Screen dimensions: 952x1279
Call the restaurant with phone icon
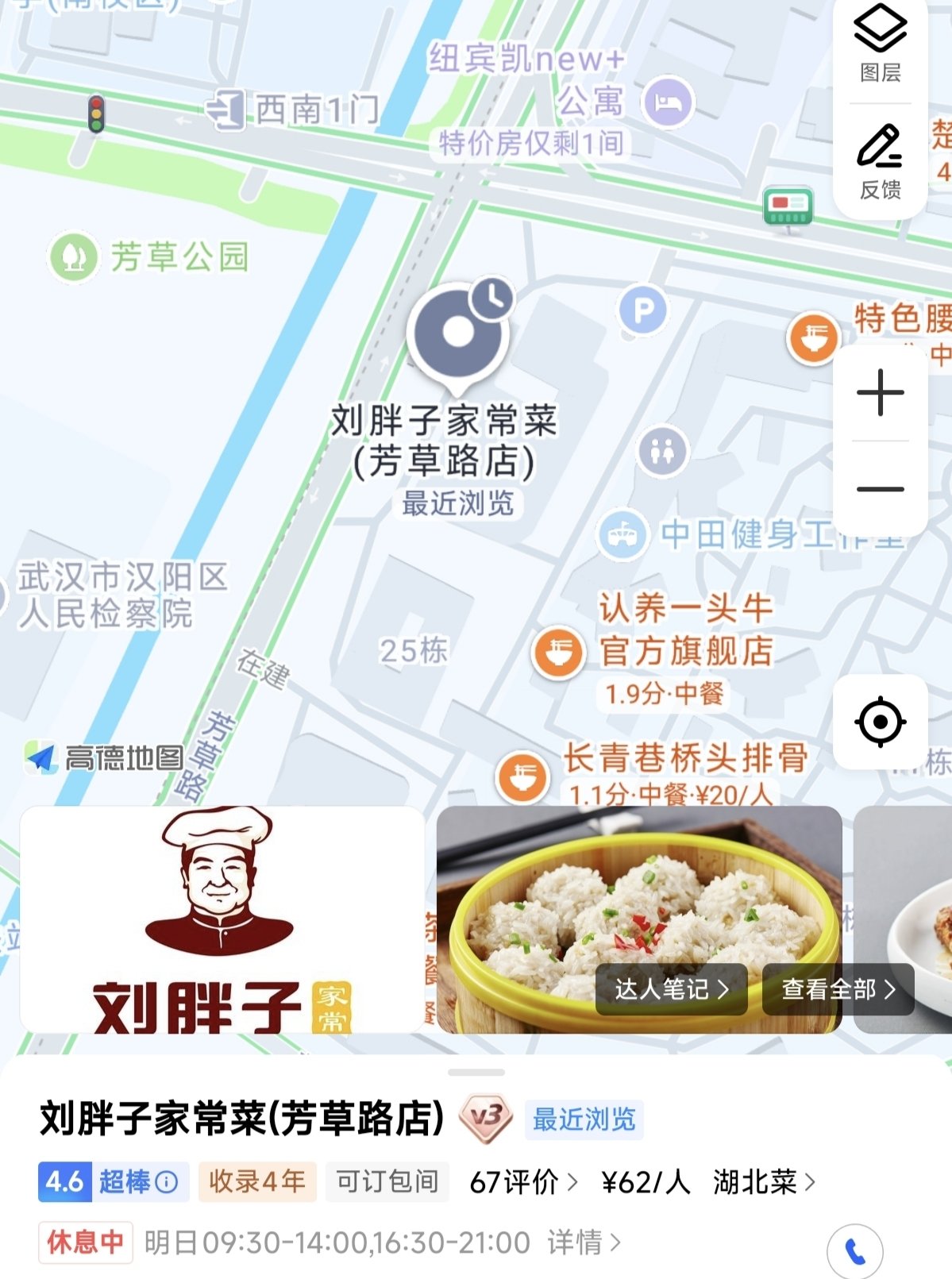tap(854, 1252)
